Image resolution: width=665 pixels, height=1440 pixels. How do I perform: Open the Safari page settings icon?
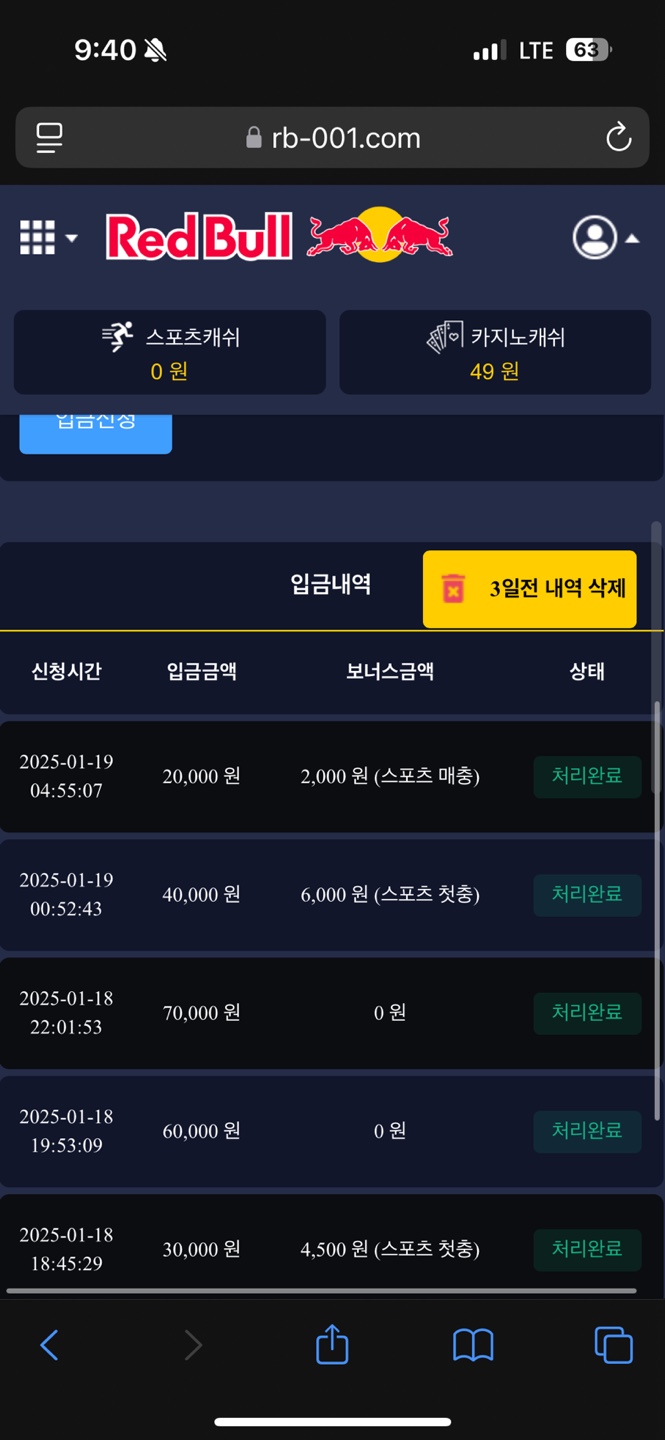point(49,138)
